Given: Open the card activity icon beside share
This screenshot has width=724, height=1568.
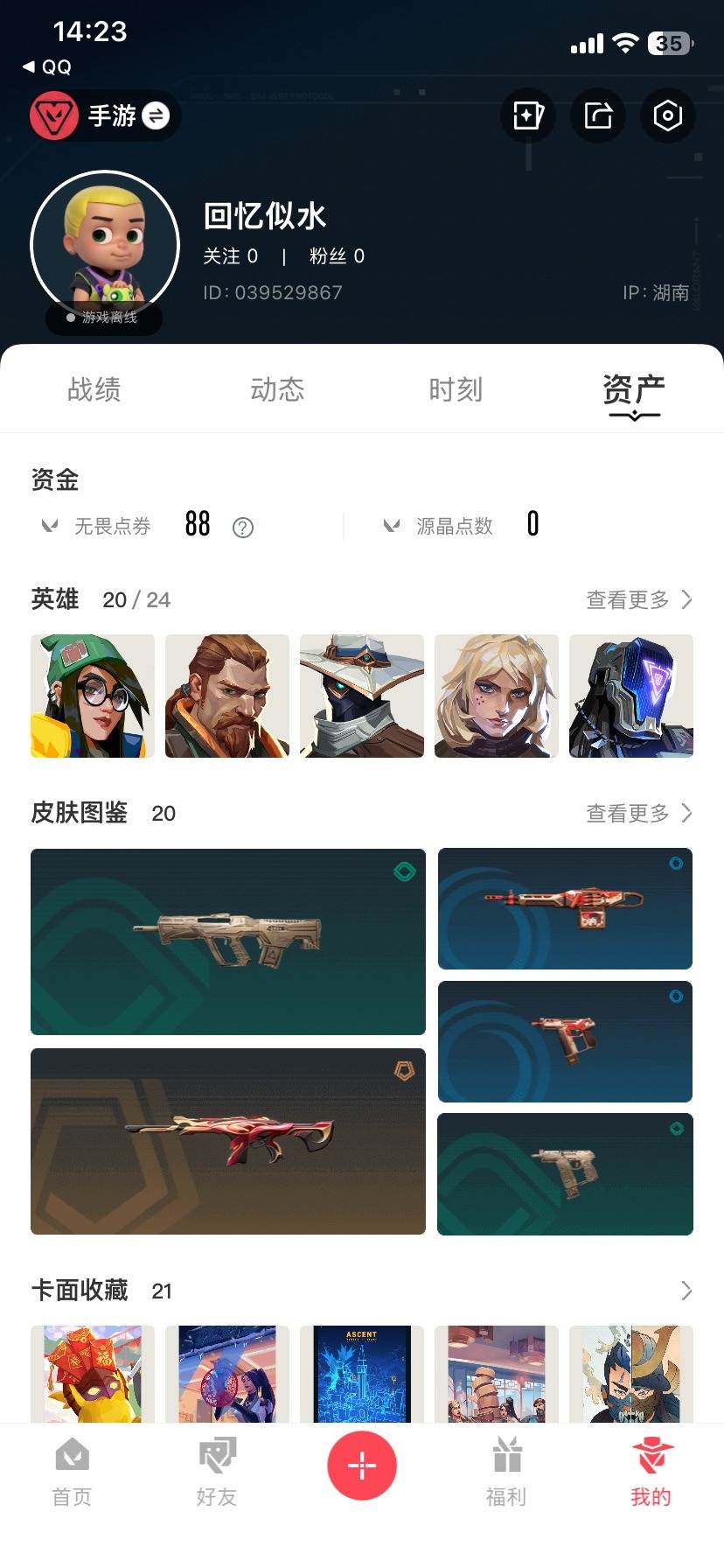Looking at the screenshot, I should 527,115.
